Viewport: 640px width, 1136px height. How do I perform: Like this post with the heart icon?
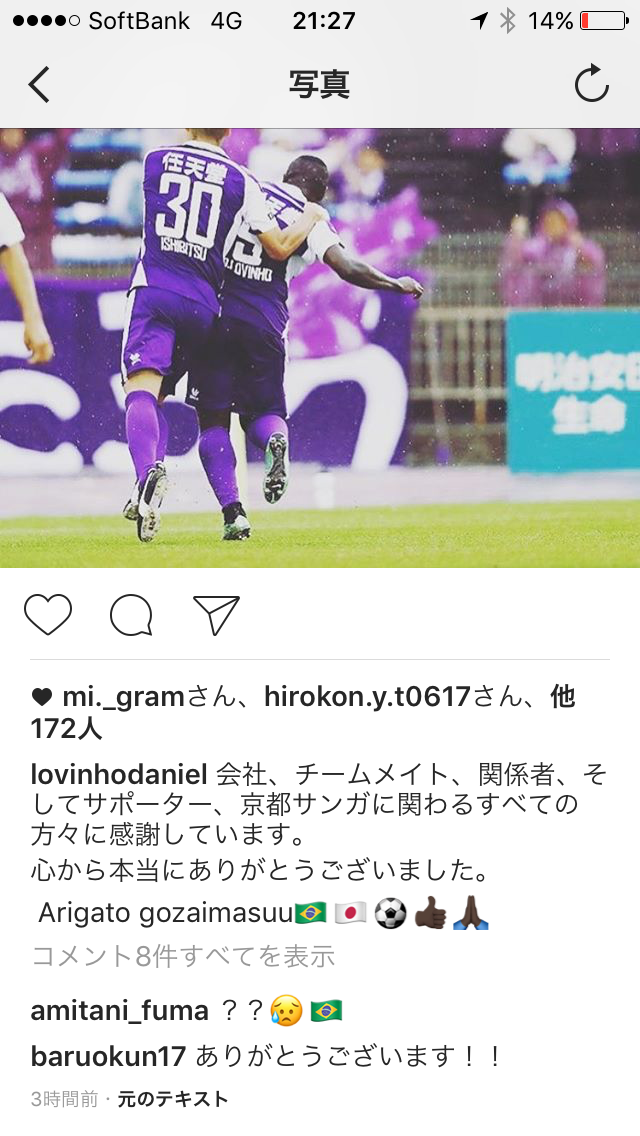click(x=48, y=614)
